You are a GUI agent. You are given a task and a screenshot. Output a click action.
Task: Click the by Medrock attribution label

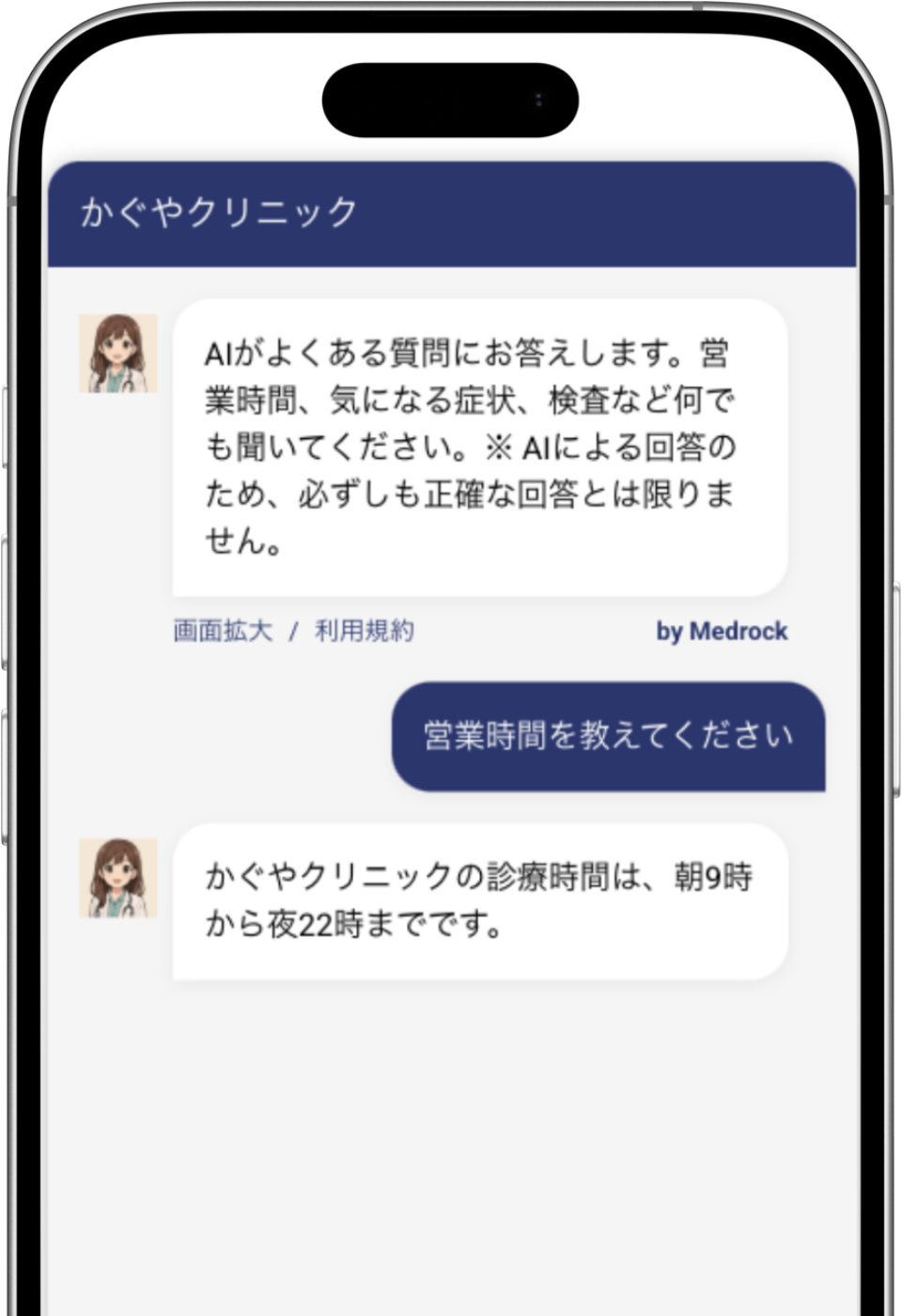722,631
